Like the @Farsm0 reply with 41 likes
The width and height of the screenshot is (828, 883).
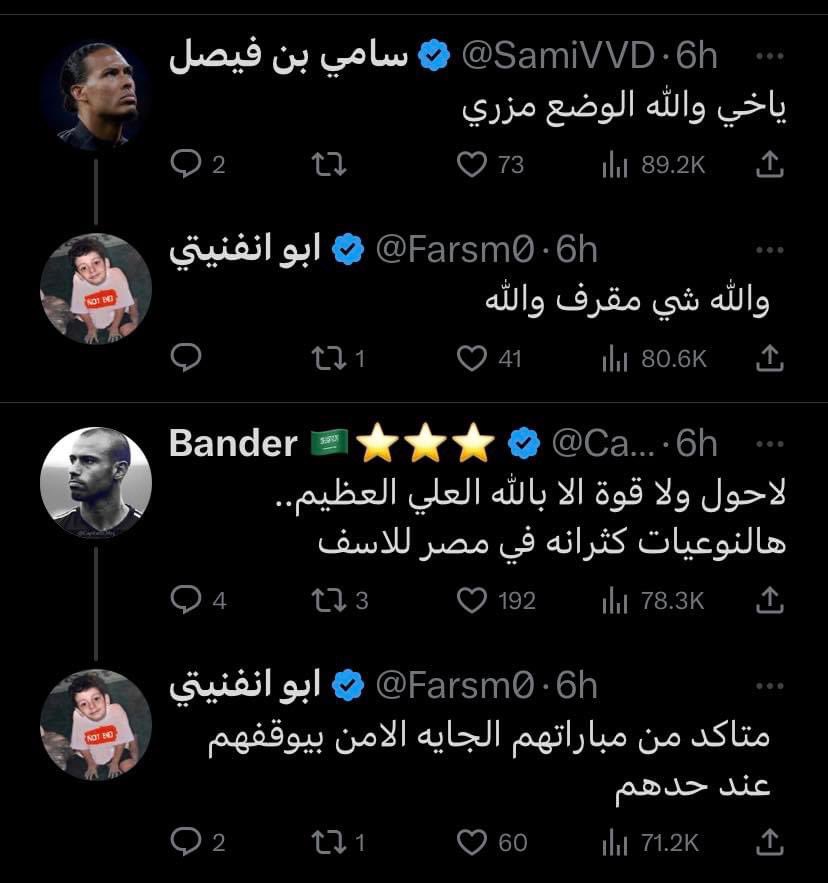click(x=471, y=358)
